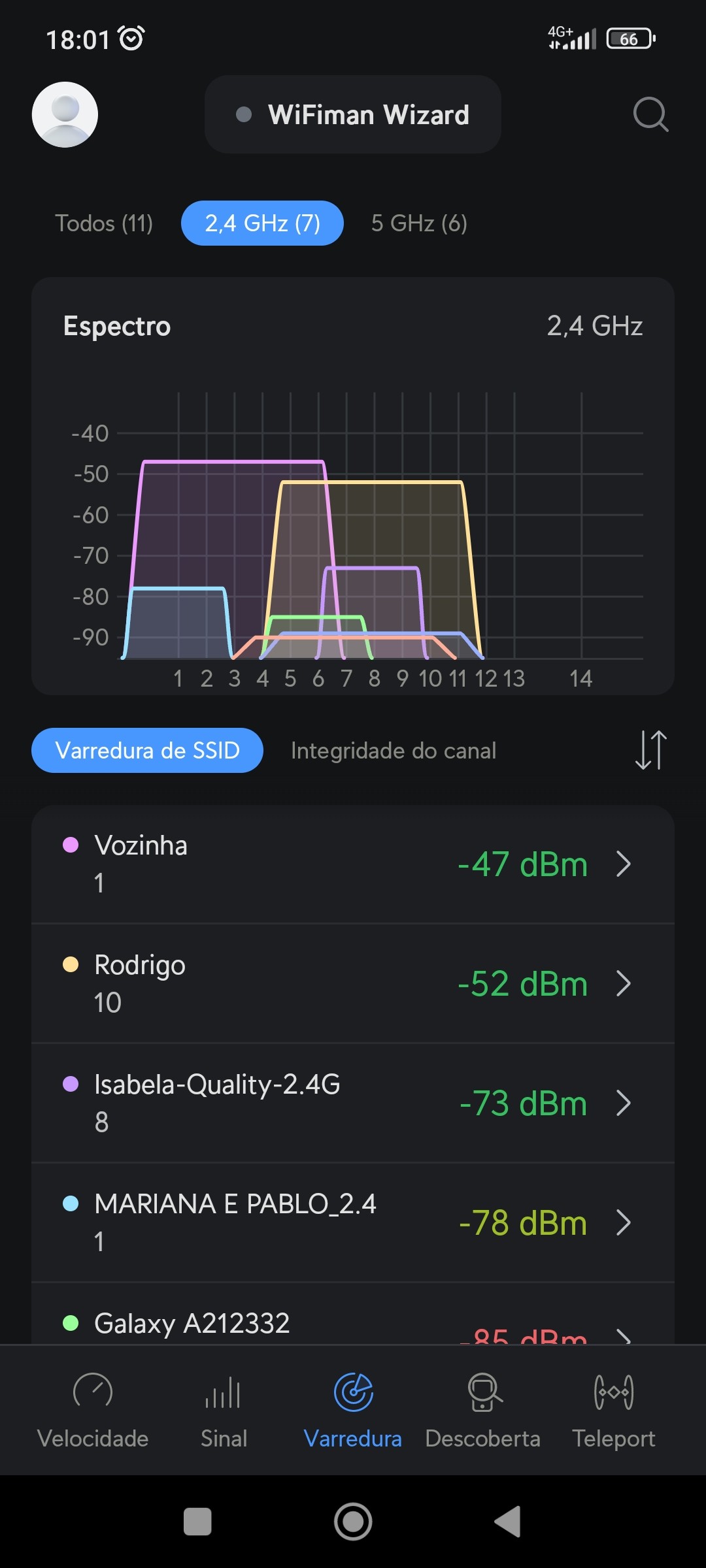
Task: Select the Varredura de SSID tab
Action: point(147,750)
